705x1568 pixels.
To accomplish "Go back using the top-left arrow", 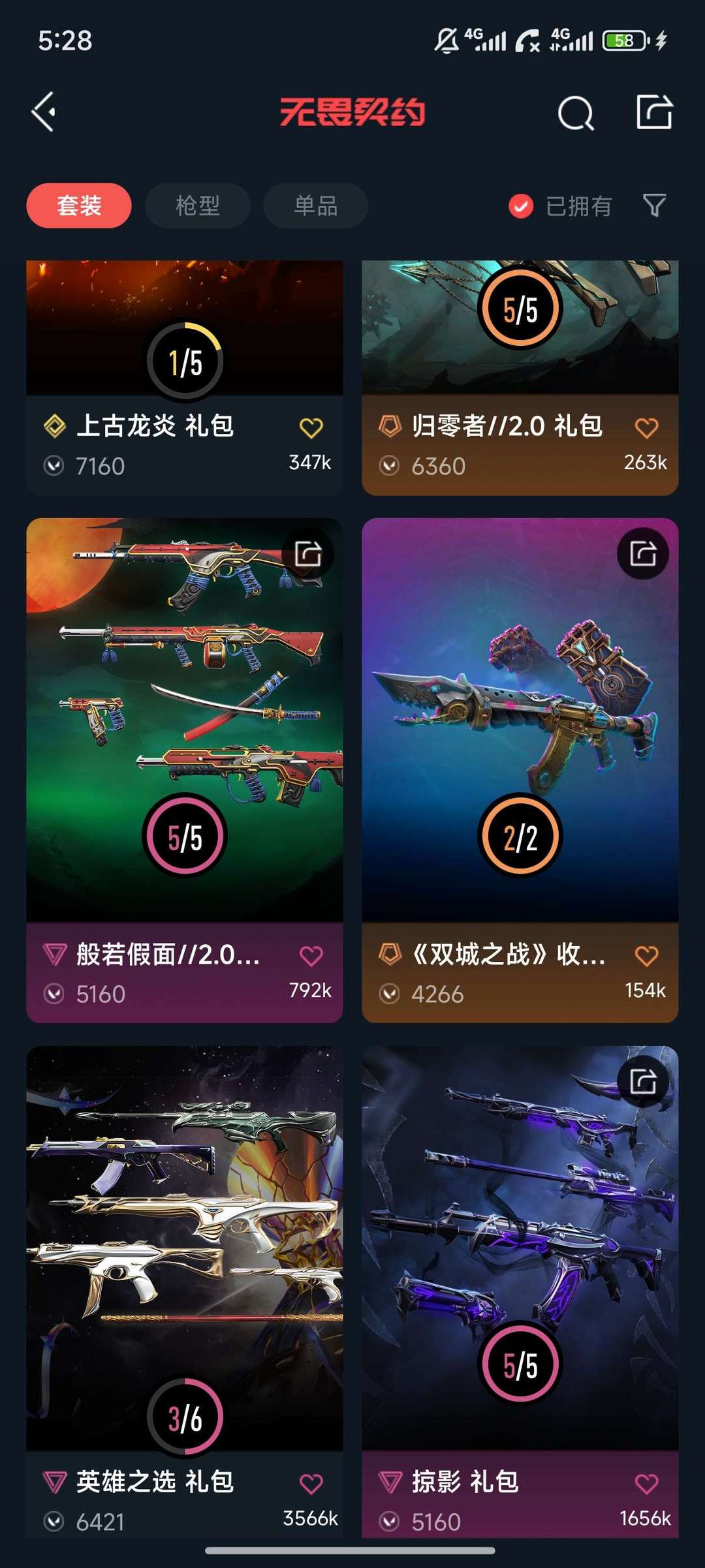I will click(x=43, y=112).
